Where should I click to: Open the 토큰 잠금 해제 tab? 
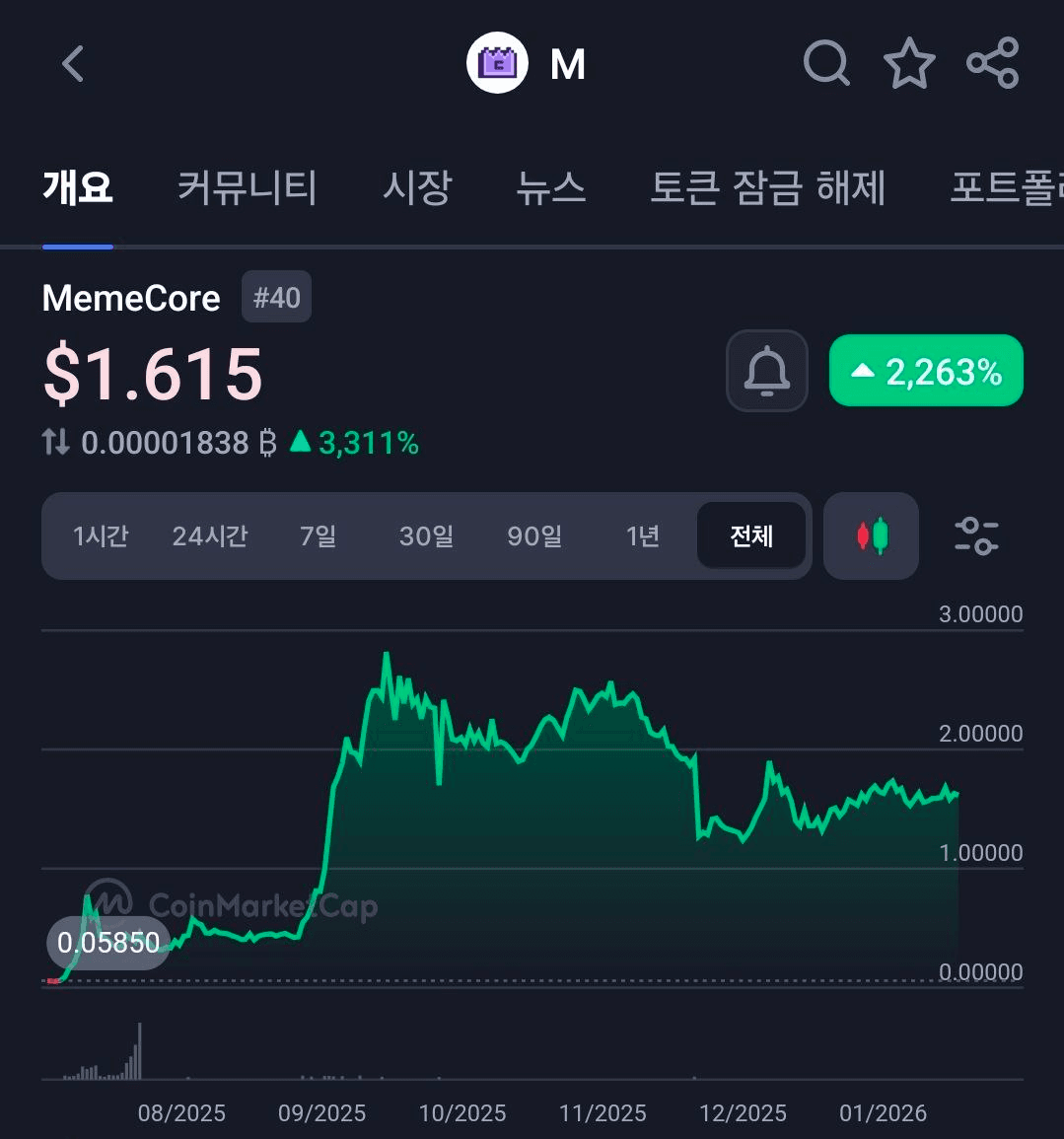[767, 186]
